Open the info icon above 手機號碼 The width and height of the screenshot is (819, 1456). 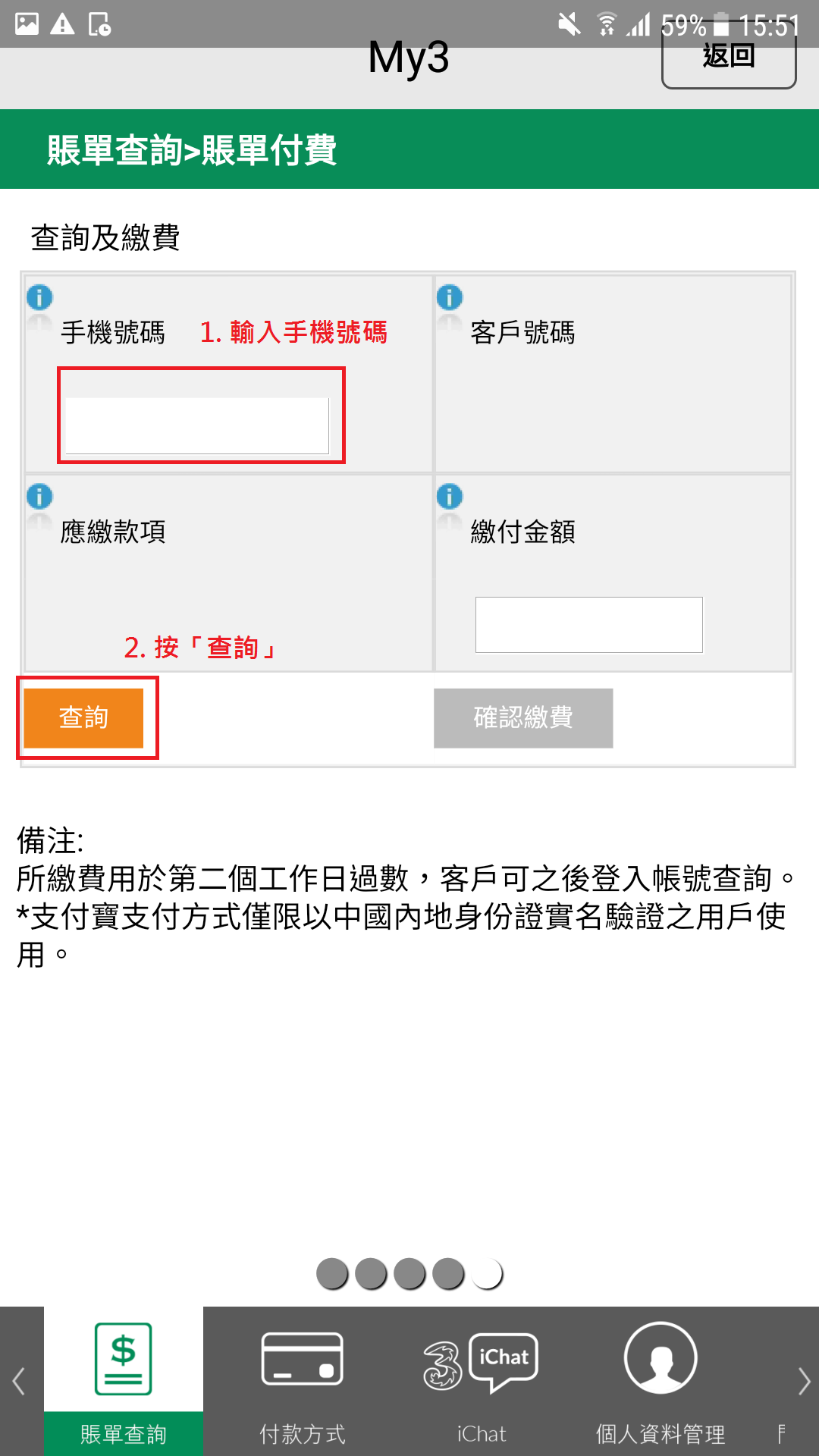tap(39, 297)
